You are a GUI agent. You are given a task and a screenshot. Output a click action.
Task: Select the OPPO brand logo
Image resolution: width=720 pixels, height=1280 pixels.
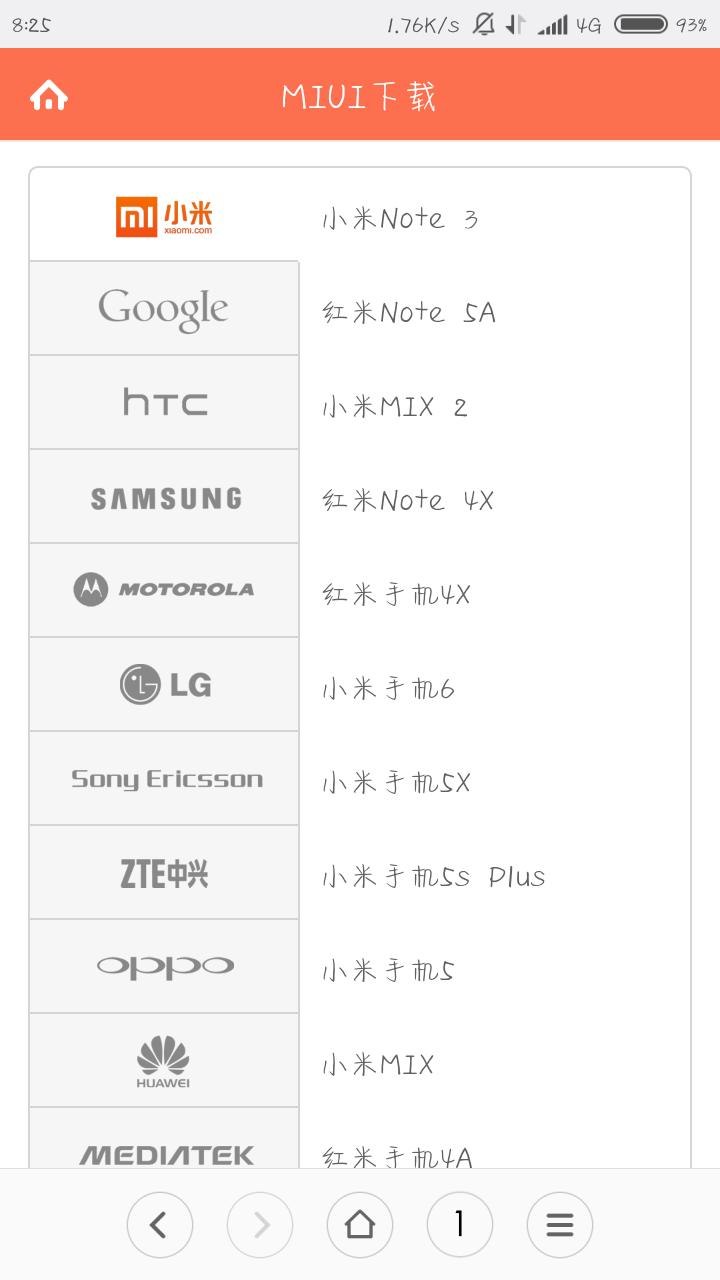tap(163, 966)
